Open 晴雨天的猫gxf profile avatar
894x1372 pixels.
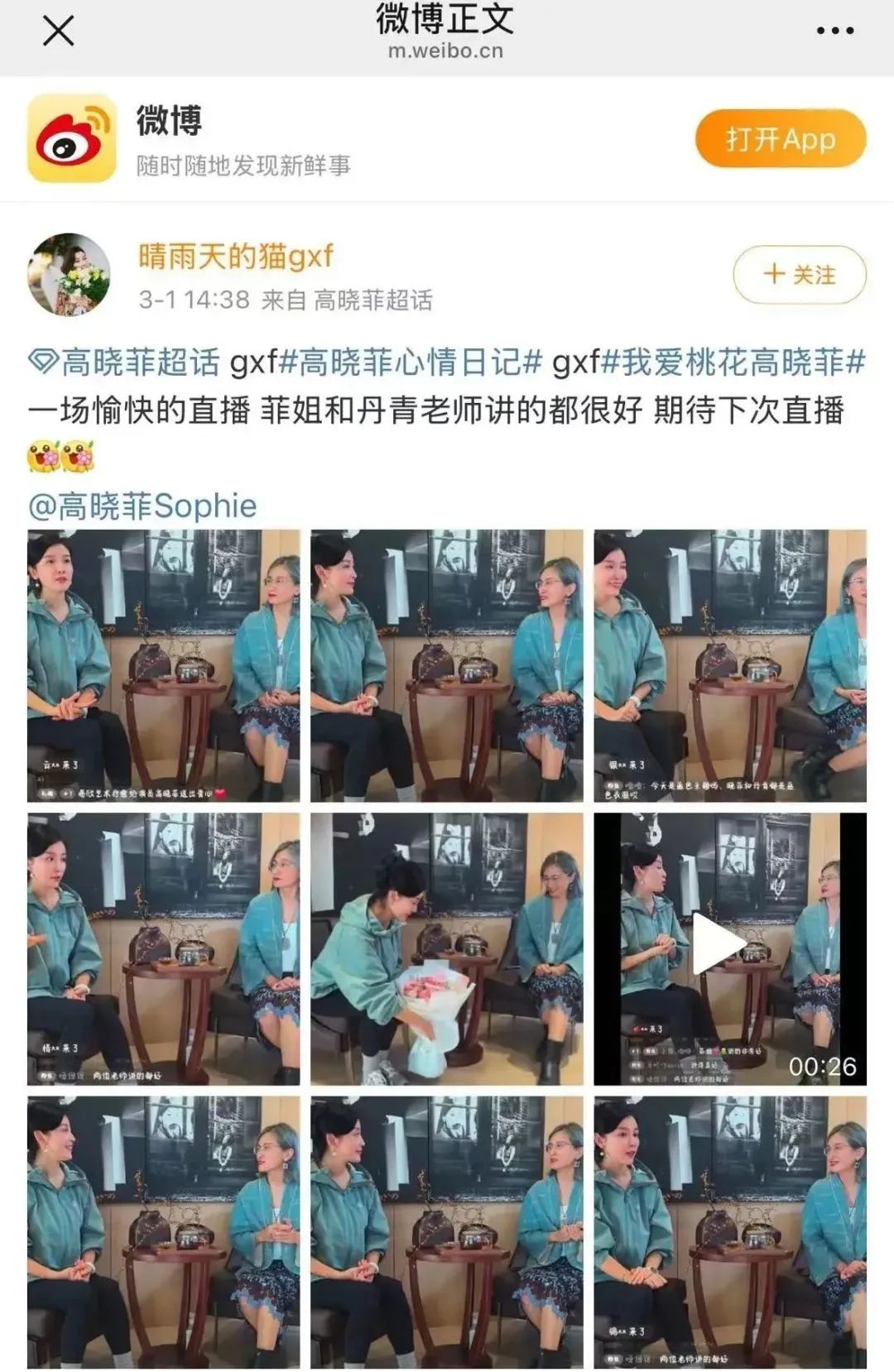pos(69,275)
